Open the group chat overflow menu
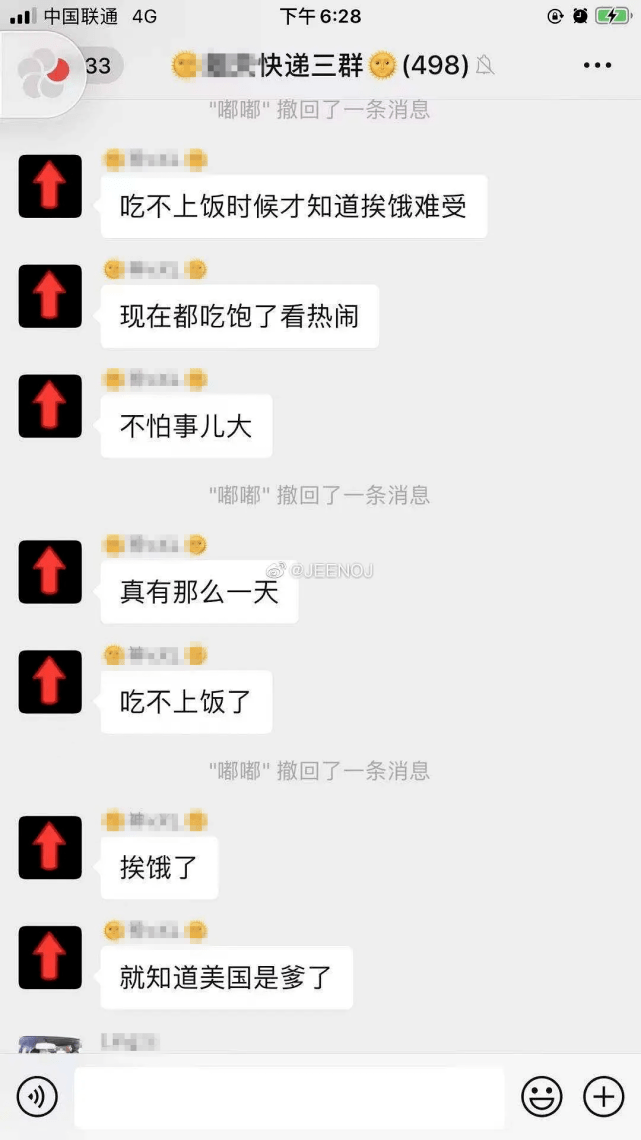Screen dimensions: 641x1140 pyautogui.click(x=597, y=66)
